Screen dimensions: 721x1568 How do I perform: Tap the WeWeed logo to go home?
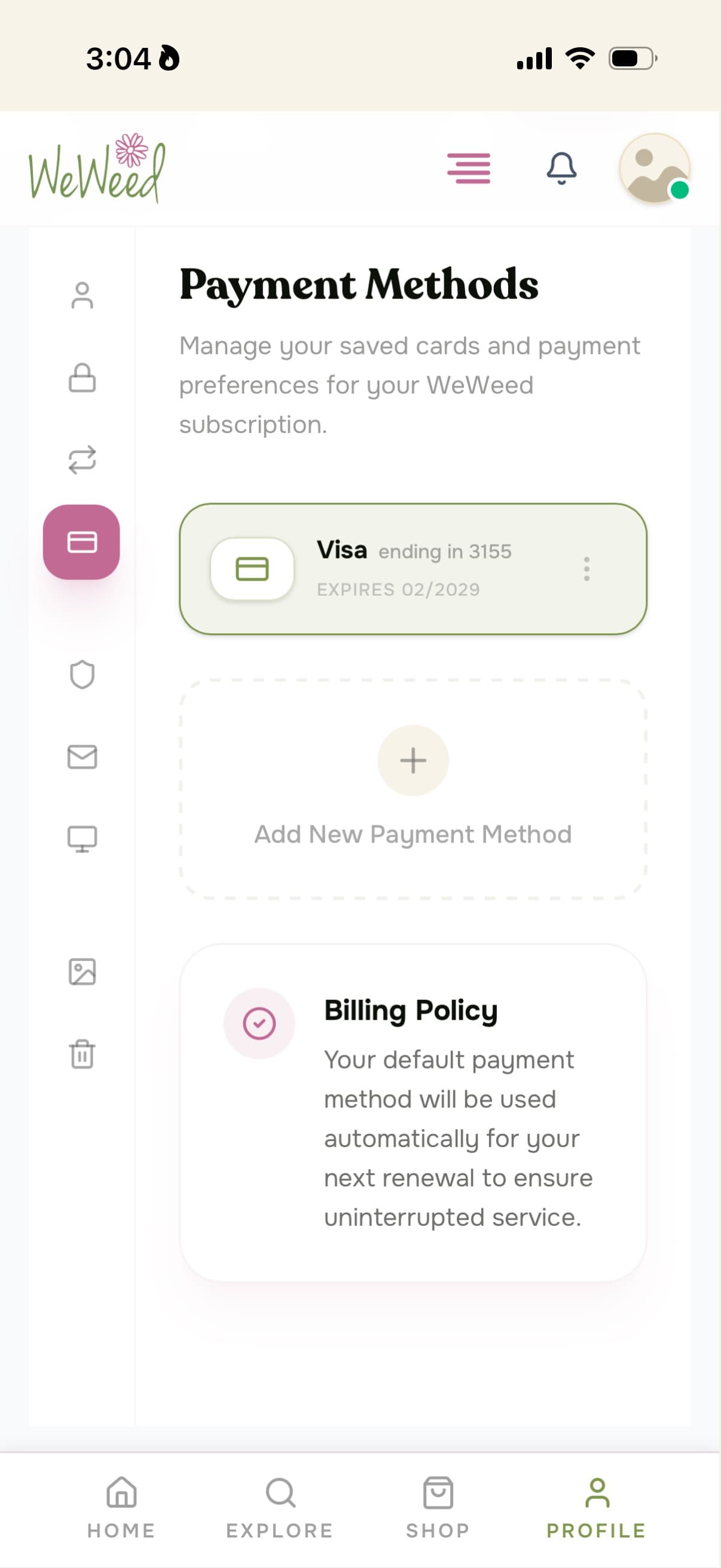[x=97, y=169]
